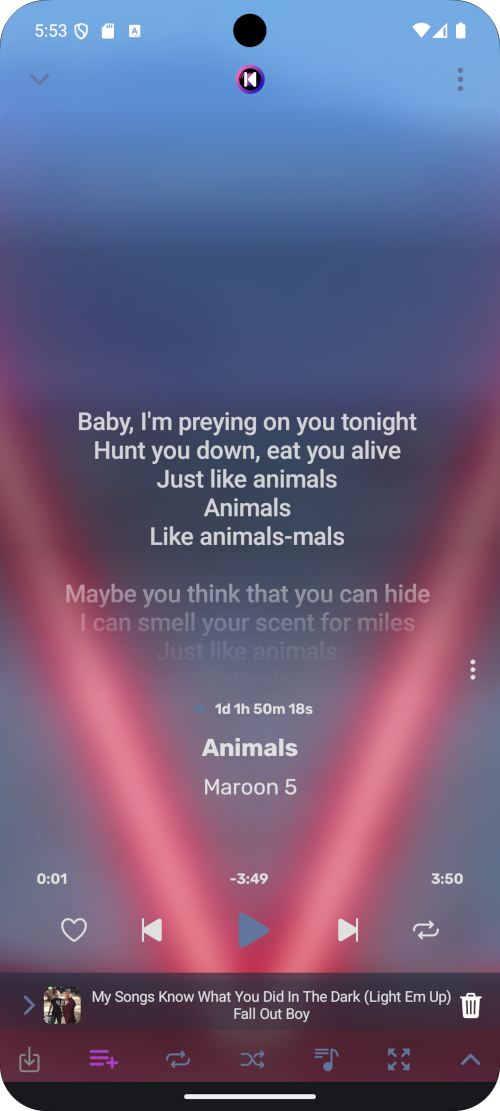This screenshot has width=500, height=1111.
Task: Enter fullscreen player mode
Action: (399, 1060)
